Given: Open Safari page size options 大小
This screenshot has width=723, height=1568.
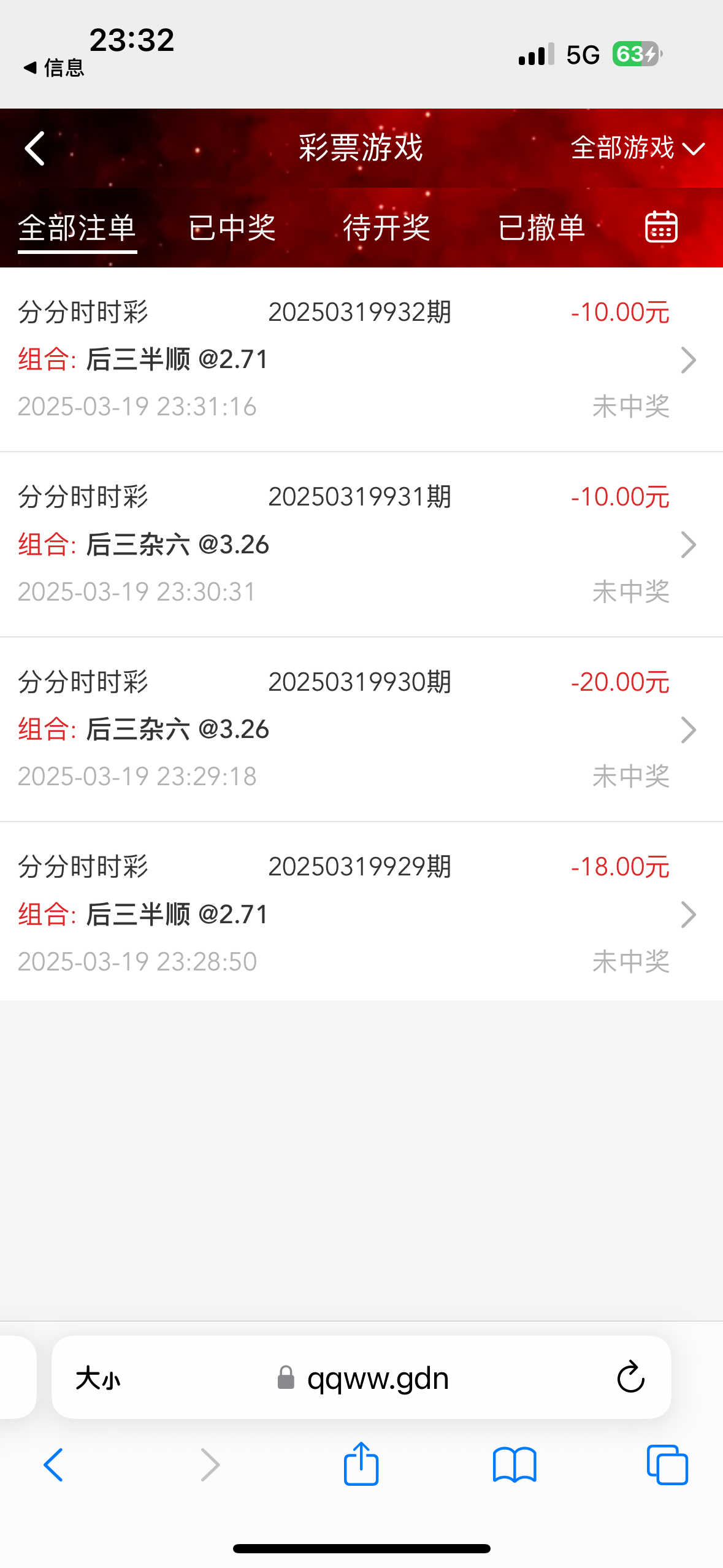Looking at the screenshot, I should coord(98,1378).
